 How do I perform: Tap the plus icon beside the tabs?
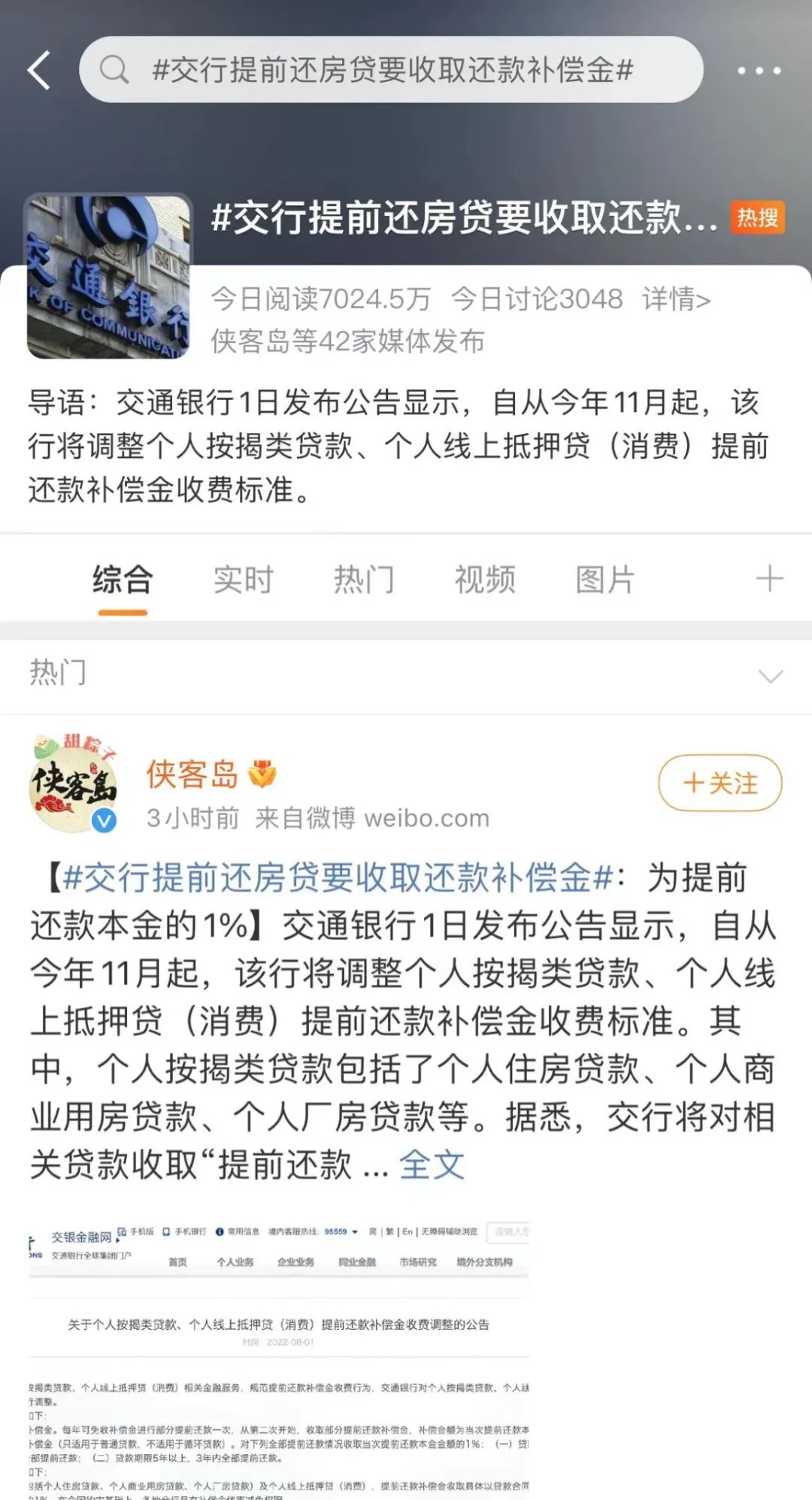pos(769,580)
